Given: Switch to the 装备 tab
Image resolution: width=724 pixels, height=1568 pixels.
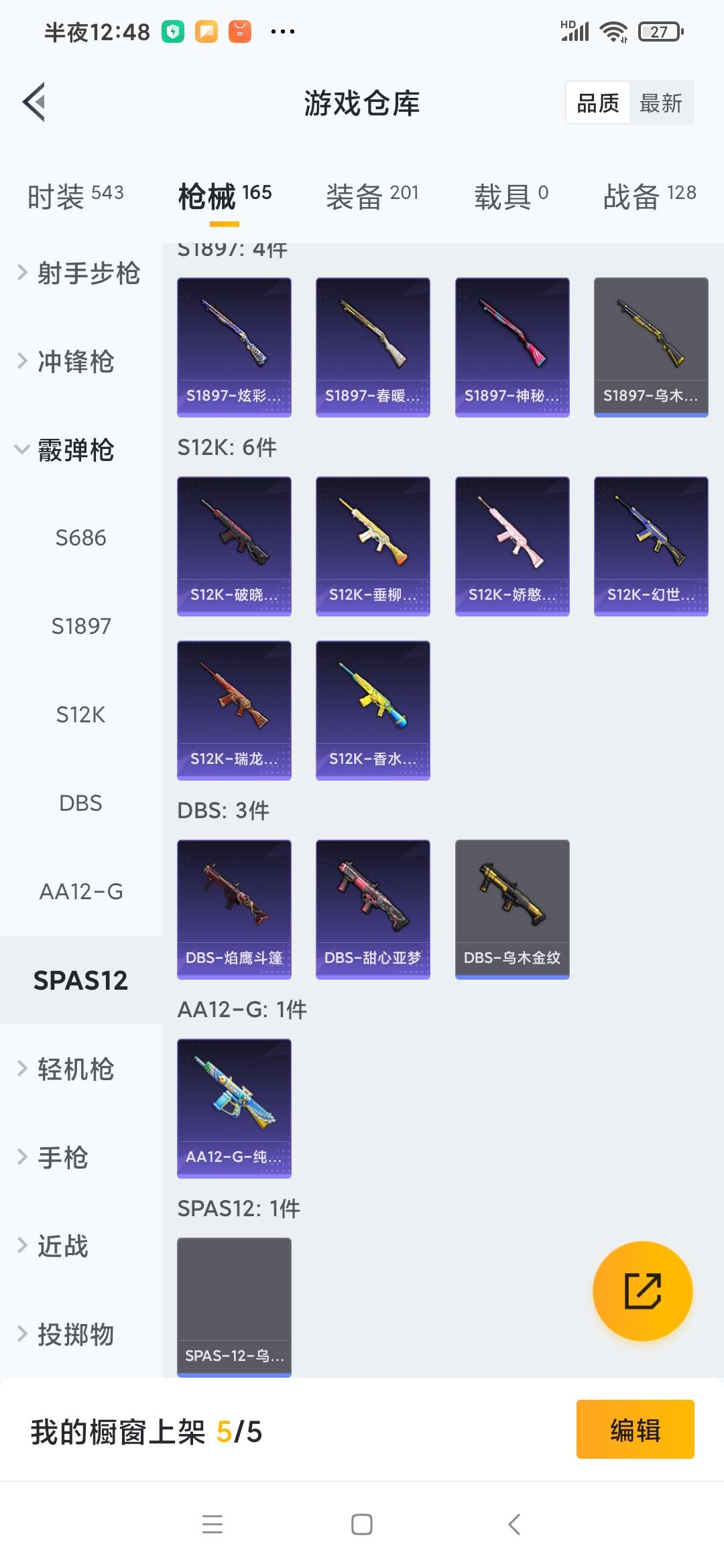Looking at the screenshot, I should pyautogui.click(x=372, y=196).
